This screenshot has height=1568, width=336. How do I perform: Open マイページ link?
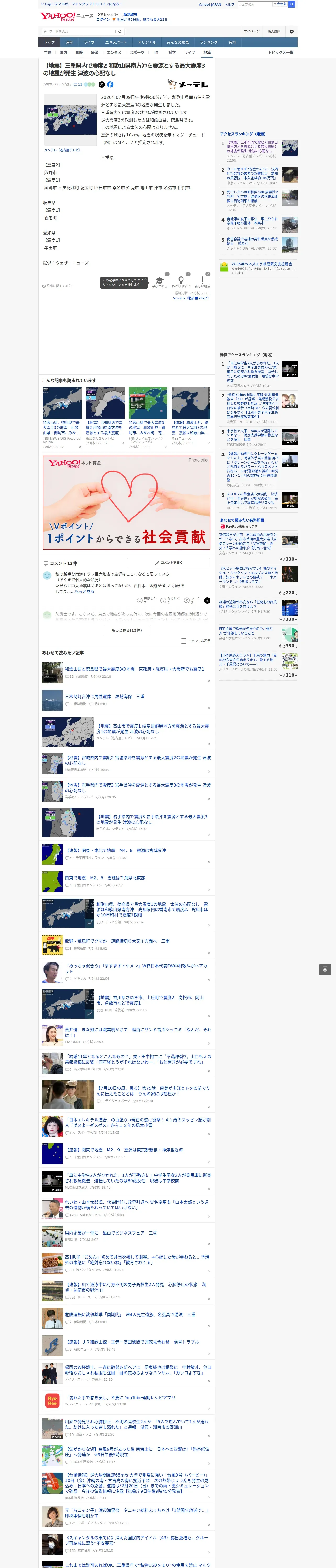(x=252, y=31)
